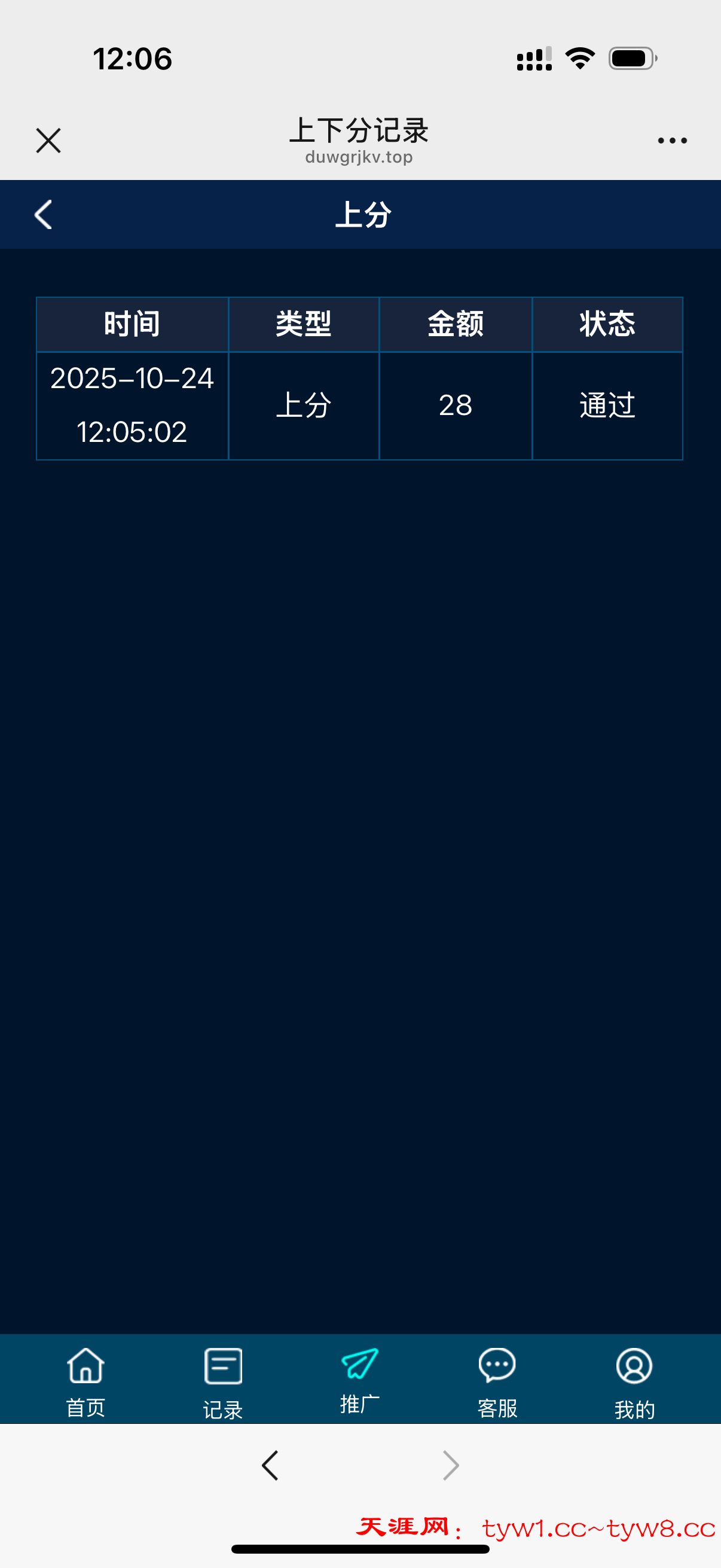Go to the 我的 profile tab
This screenshot has height=1568, width=721.
pyautogui.click(x=634, y=1380)
